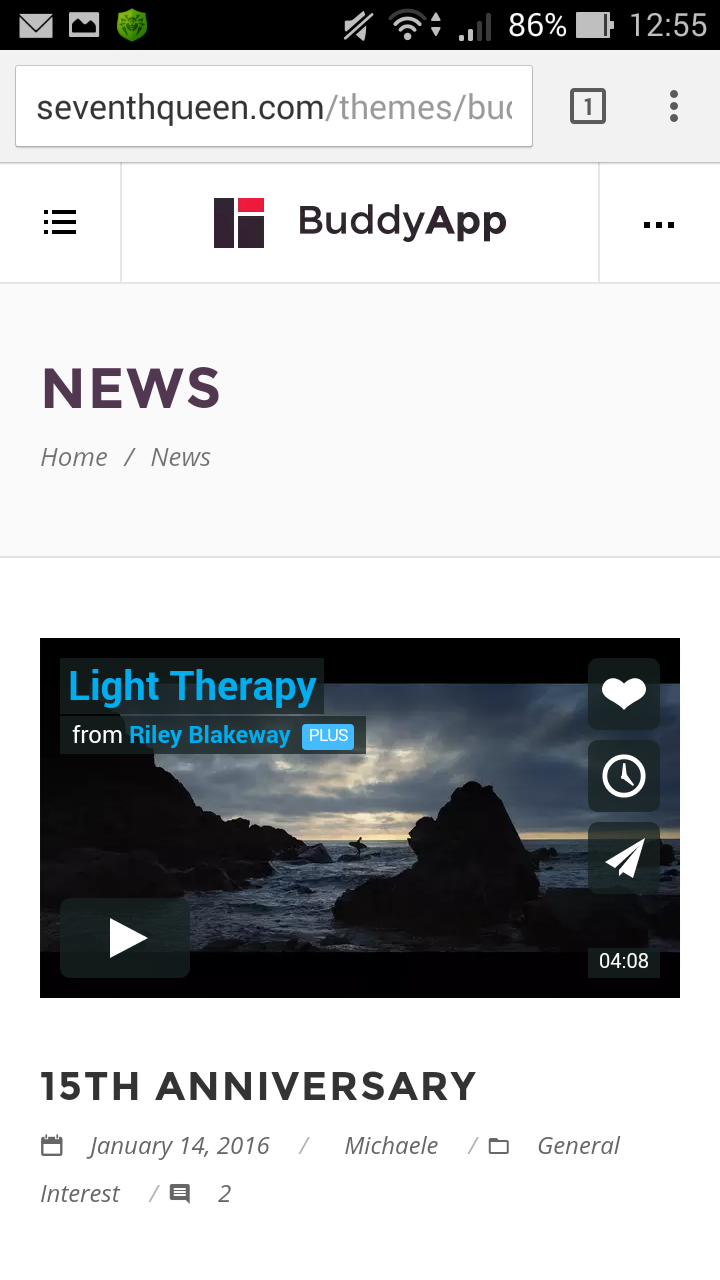View posts by author Michaele

point(391,1145)
